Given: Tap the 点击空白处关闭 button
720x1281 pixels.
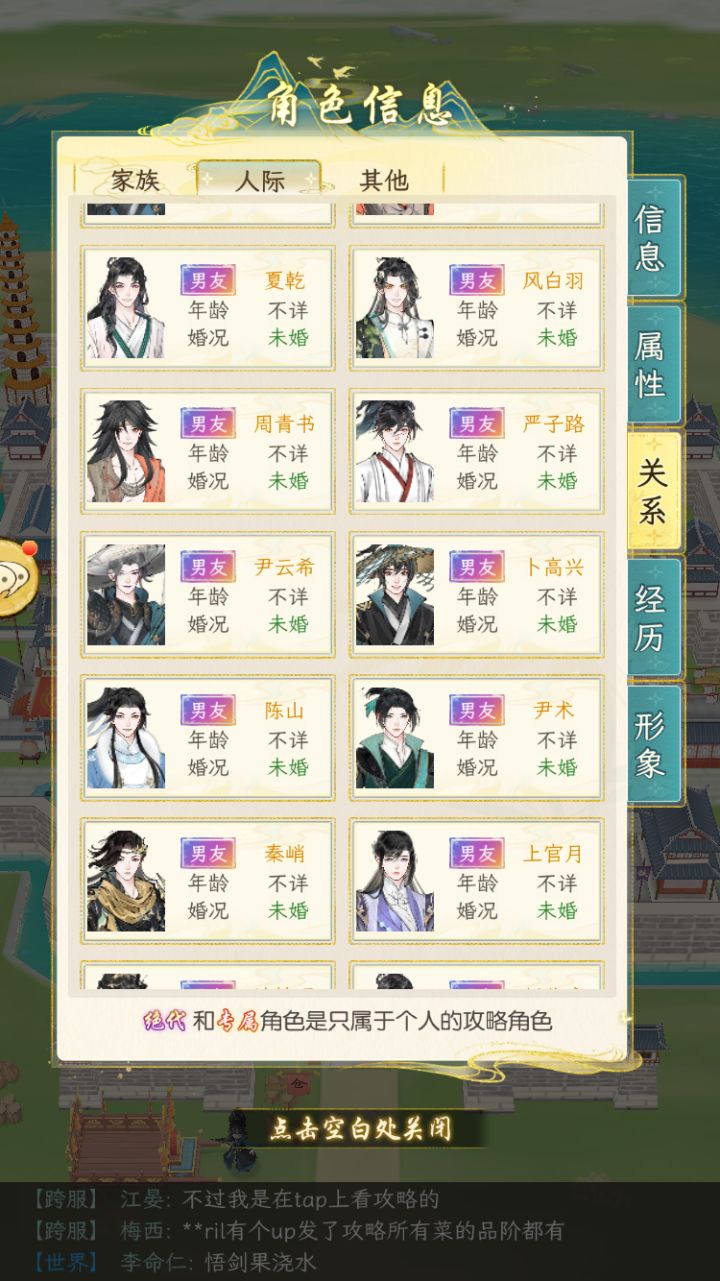Looking at the screenshot, I should [360, 1129].
